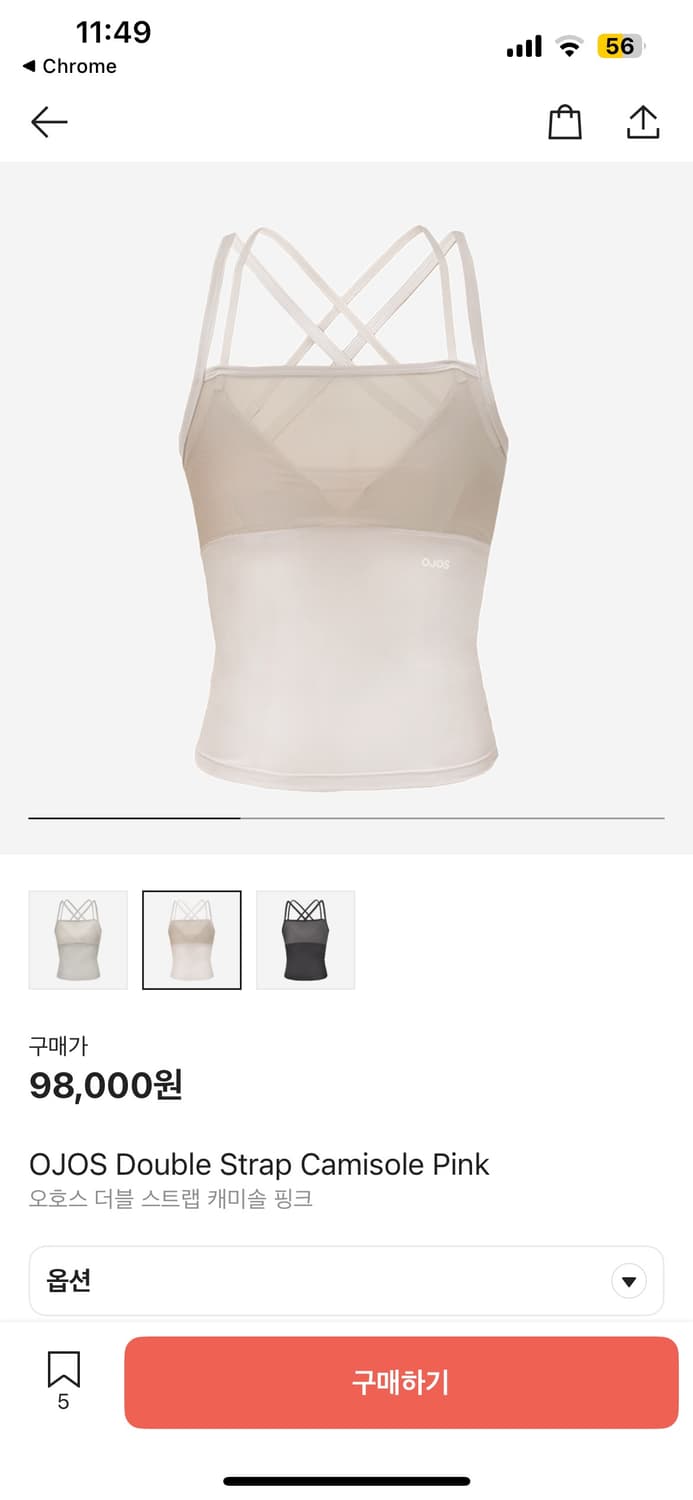693x1500 pixels.
Task: Open the shopping bag
Action: click(565, 123)
